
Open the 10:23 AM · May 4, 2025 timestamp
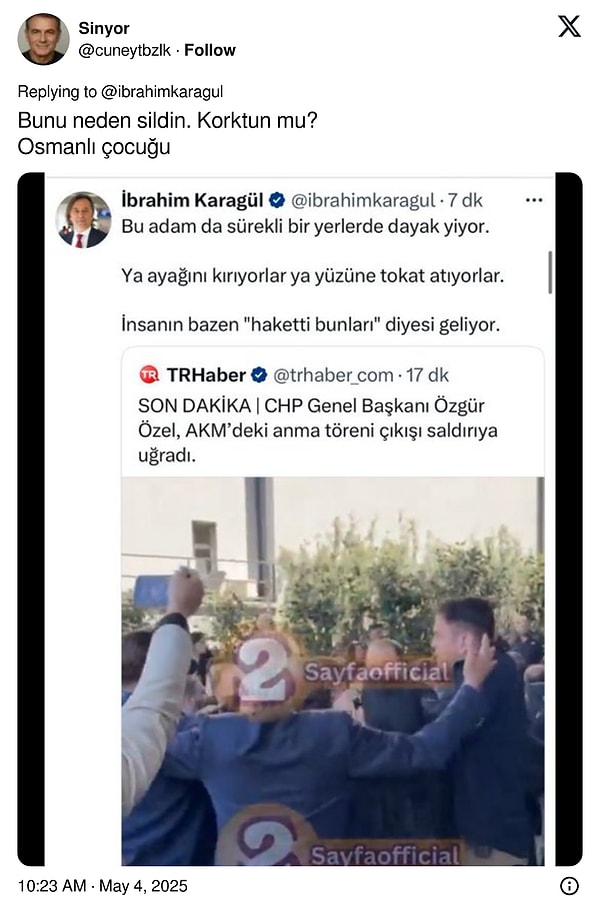point(103,886)
